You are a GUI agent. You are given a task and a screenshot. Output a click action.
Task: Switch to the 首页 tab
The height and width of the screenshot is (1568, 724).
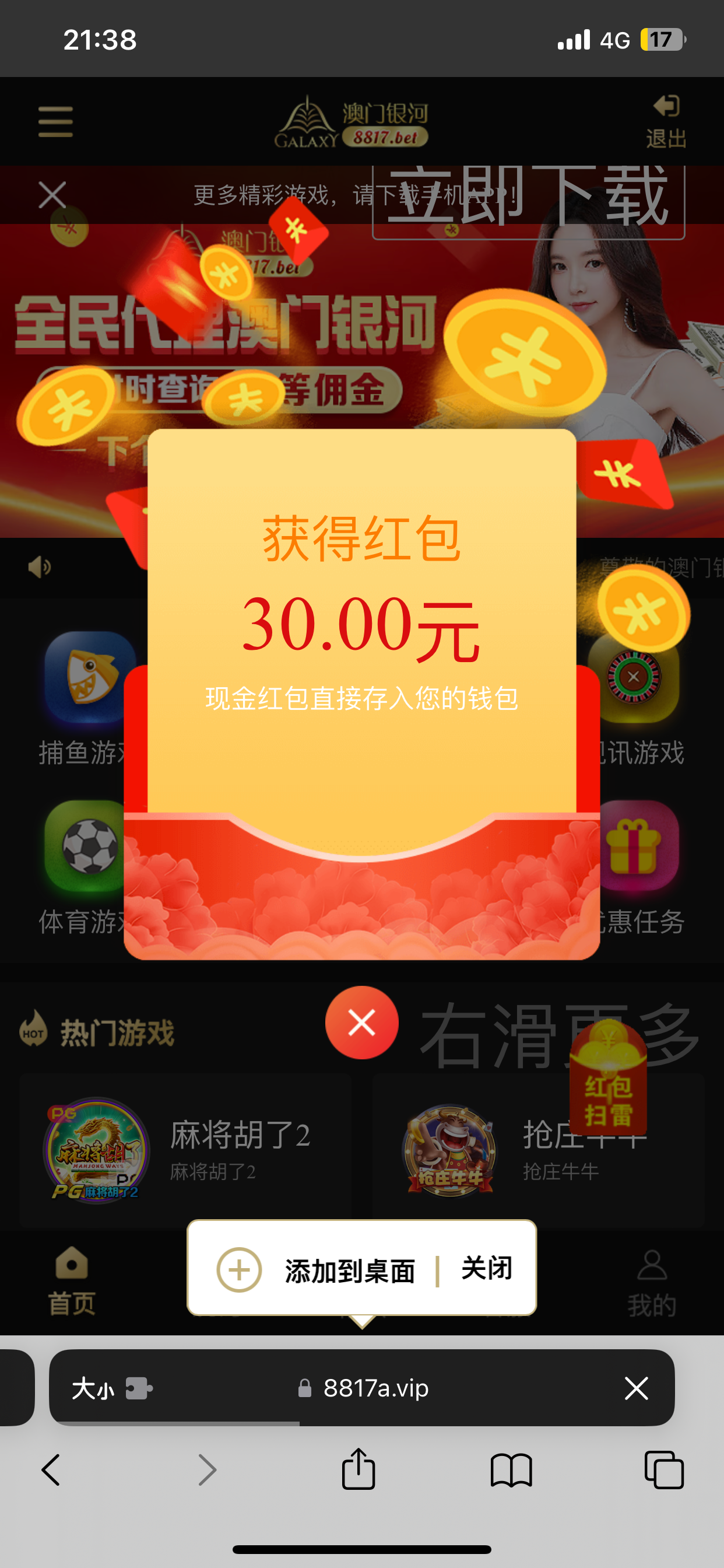coord(71,1279)
